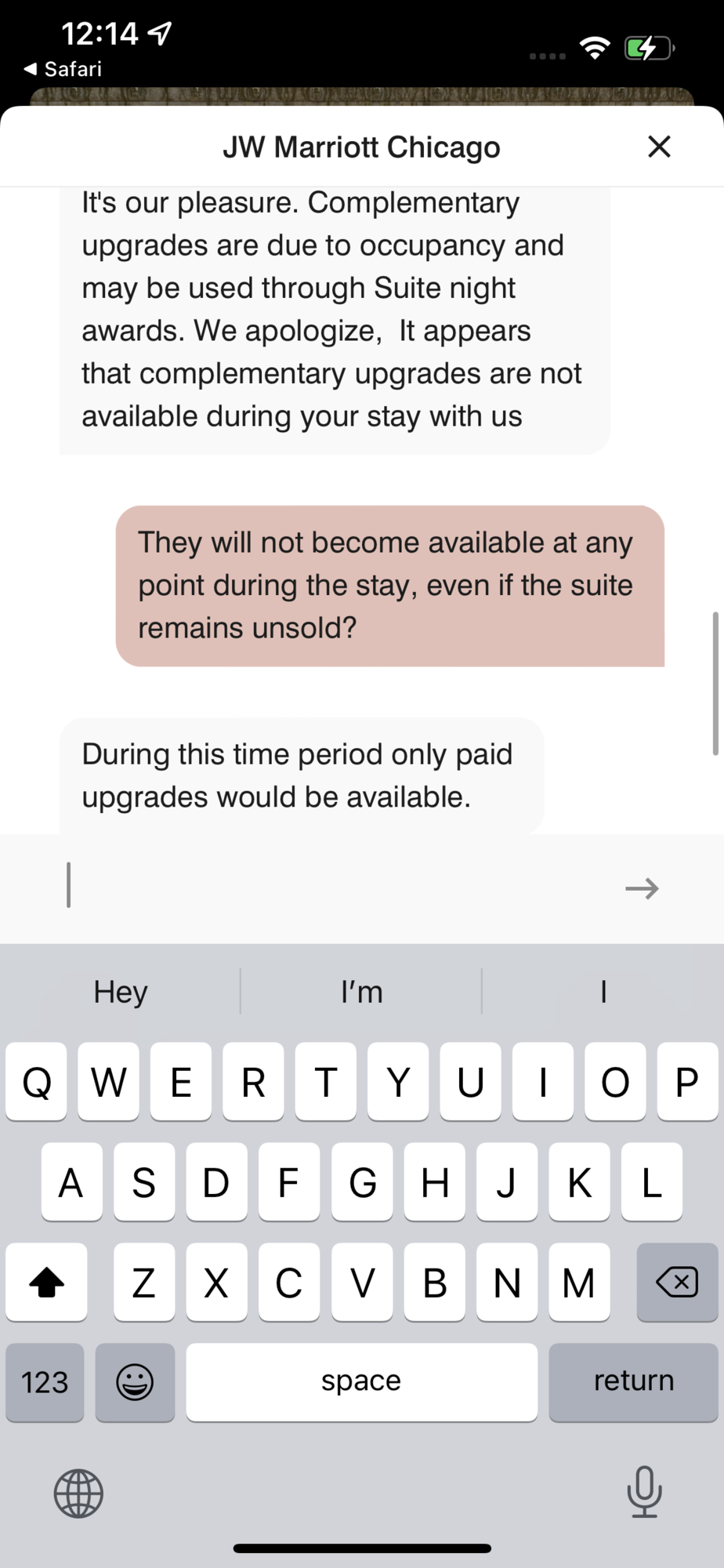Tap the backspace key
Screen dimensions: 724x1568
[677, 1283]
